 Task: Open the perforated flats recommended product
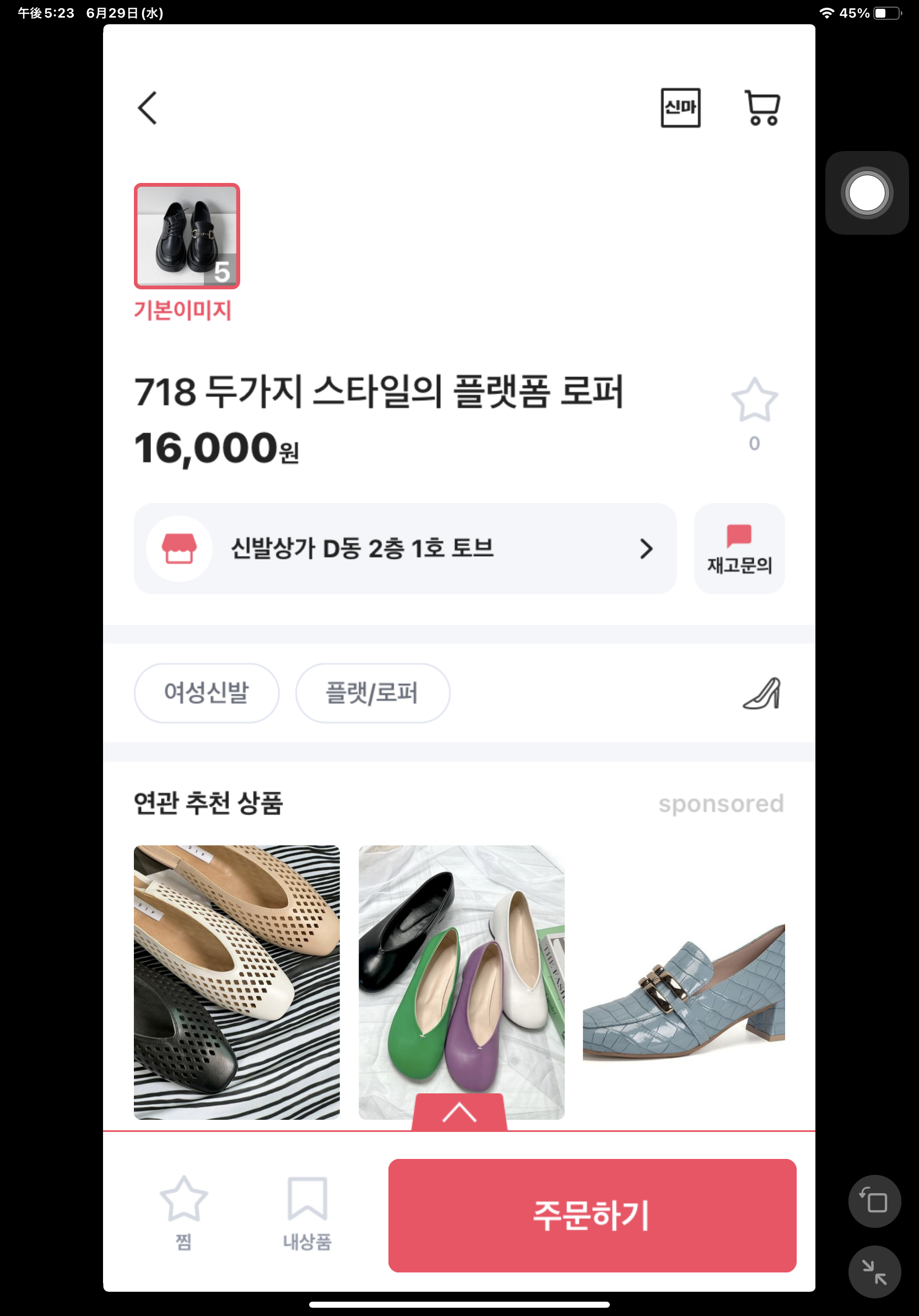point(236,981)
